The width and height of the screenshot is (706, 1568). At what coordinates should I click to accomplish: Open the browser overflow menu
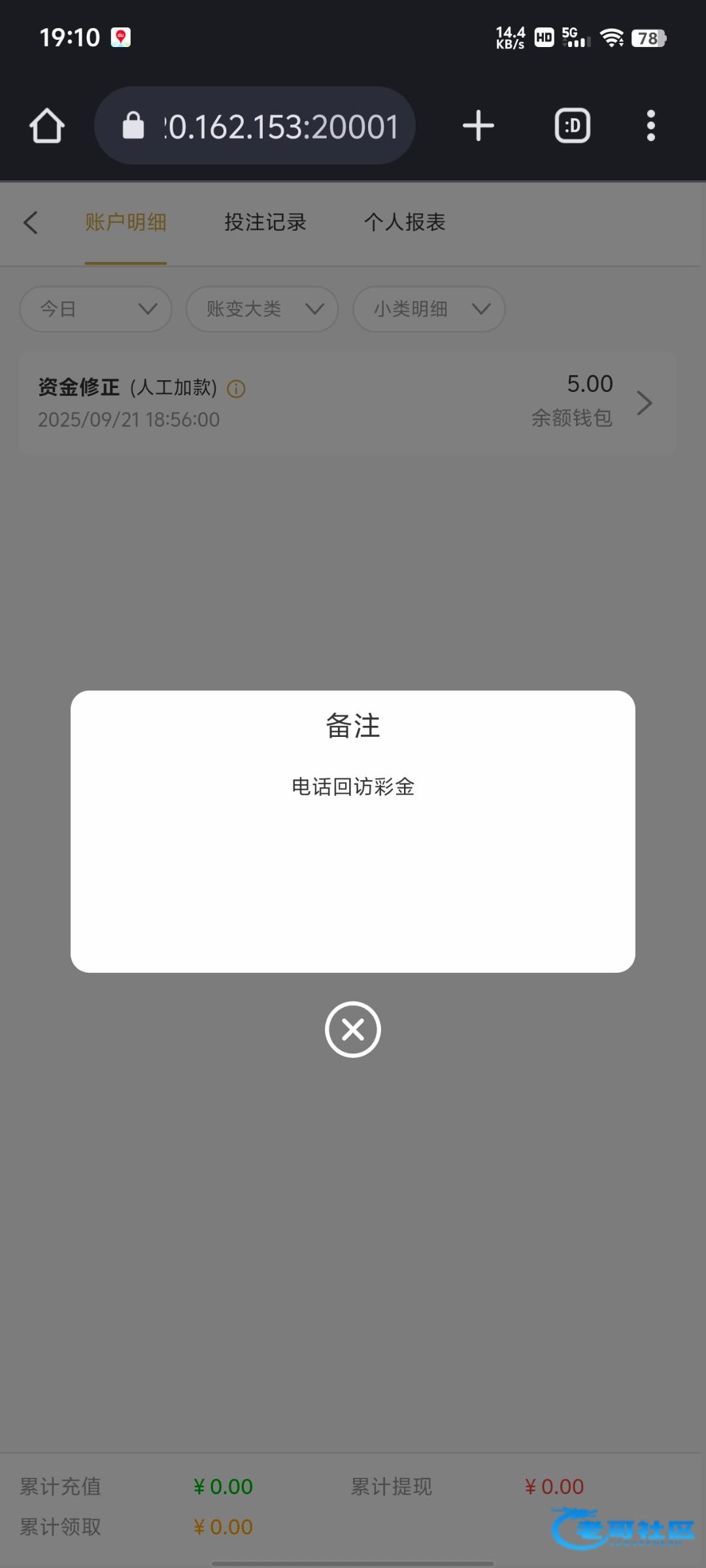[650, 125]
